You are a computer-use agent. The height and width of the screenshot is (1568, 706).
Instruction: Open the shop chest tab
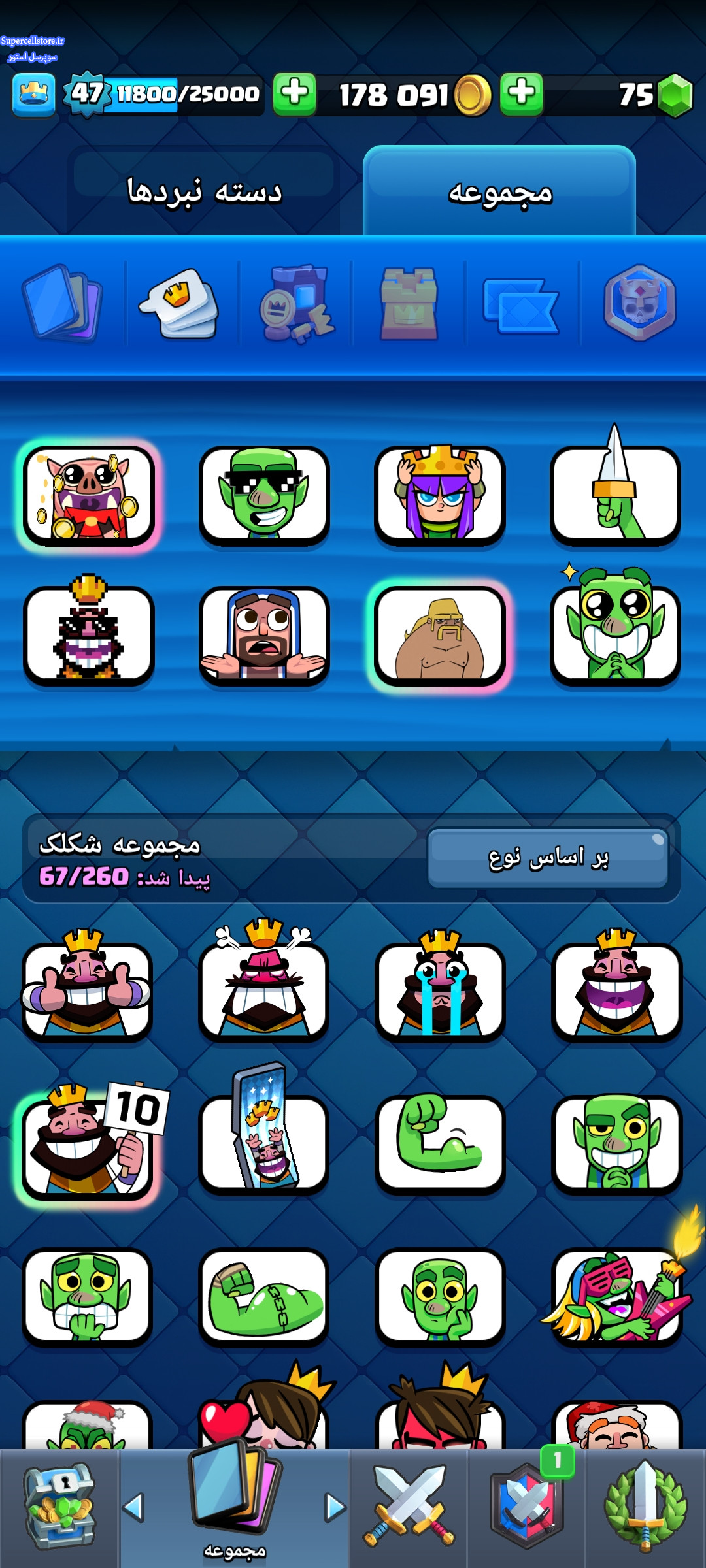[x=59, y=1508]
